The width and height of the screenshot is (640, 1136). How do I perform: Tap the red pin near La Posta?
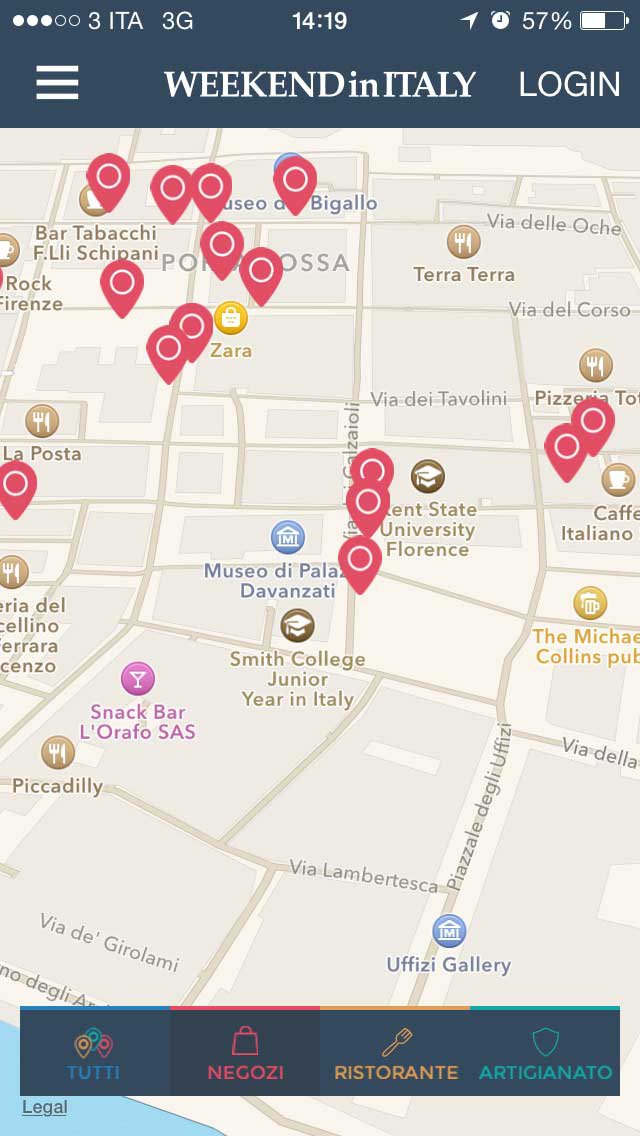pos(16,486)
